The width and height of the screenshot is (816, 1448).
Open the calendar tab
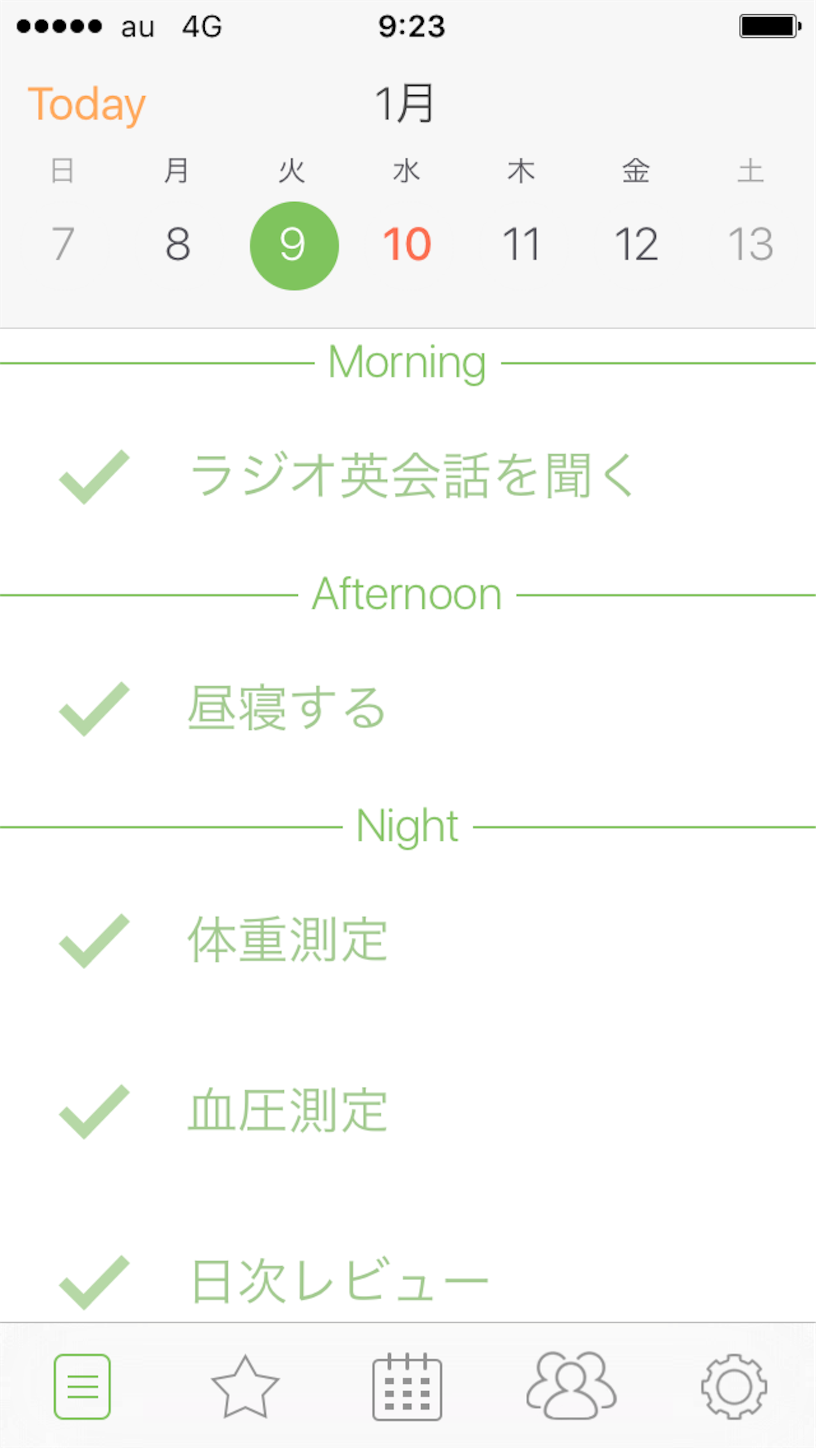point(407,1387)
